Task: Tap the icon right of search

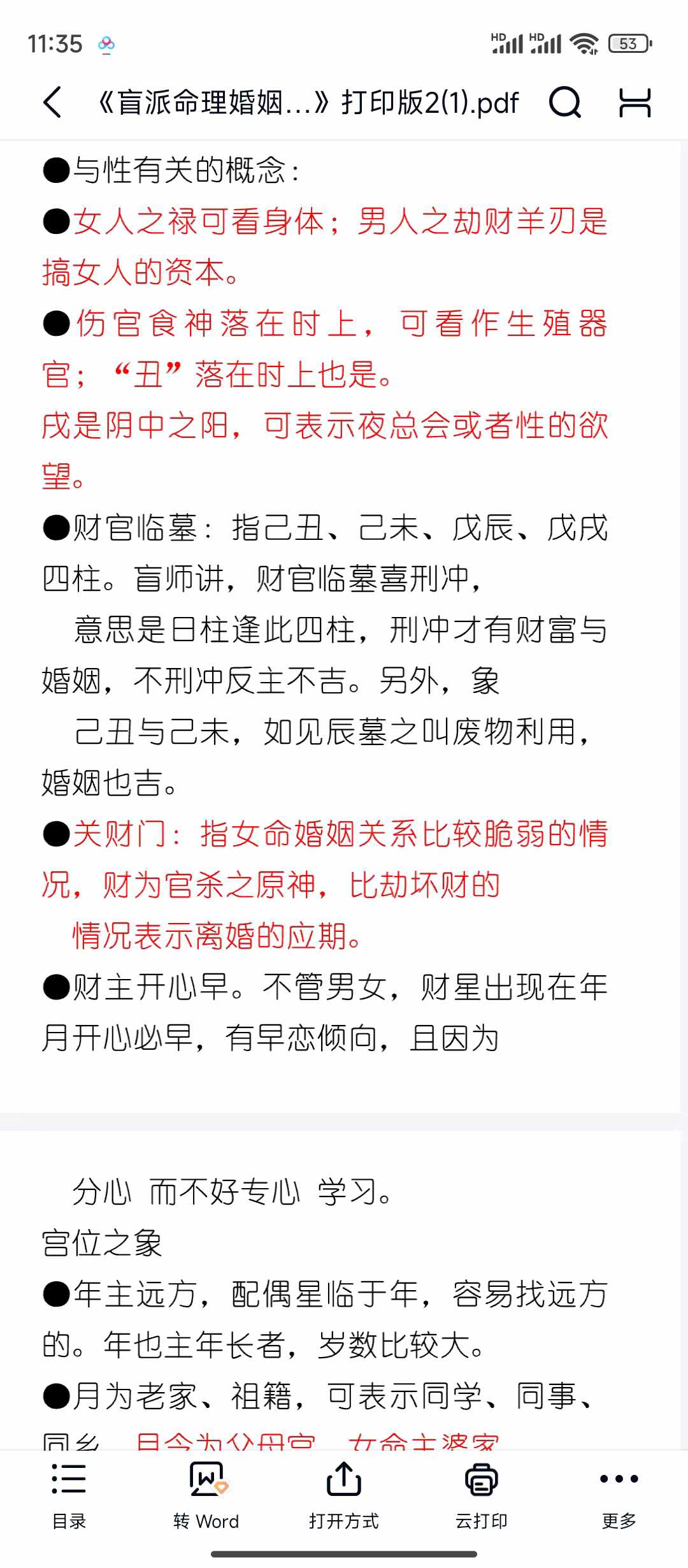Action: click(635, 103)
